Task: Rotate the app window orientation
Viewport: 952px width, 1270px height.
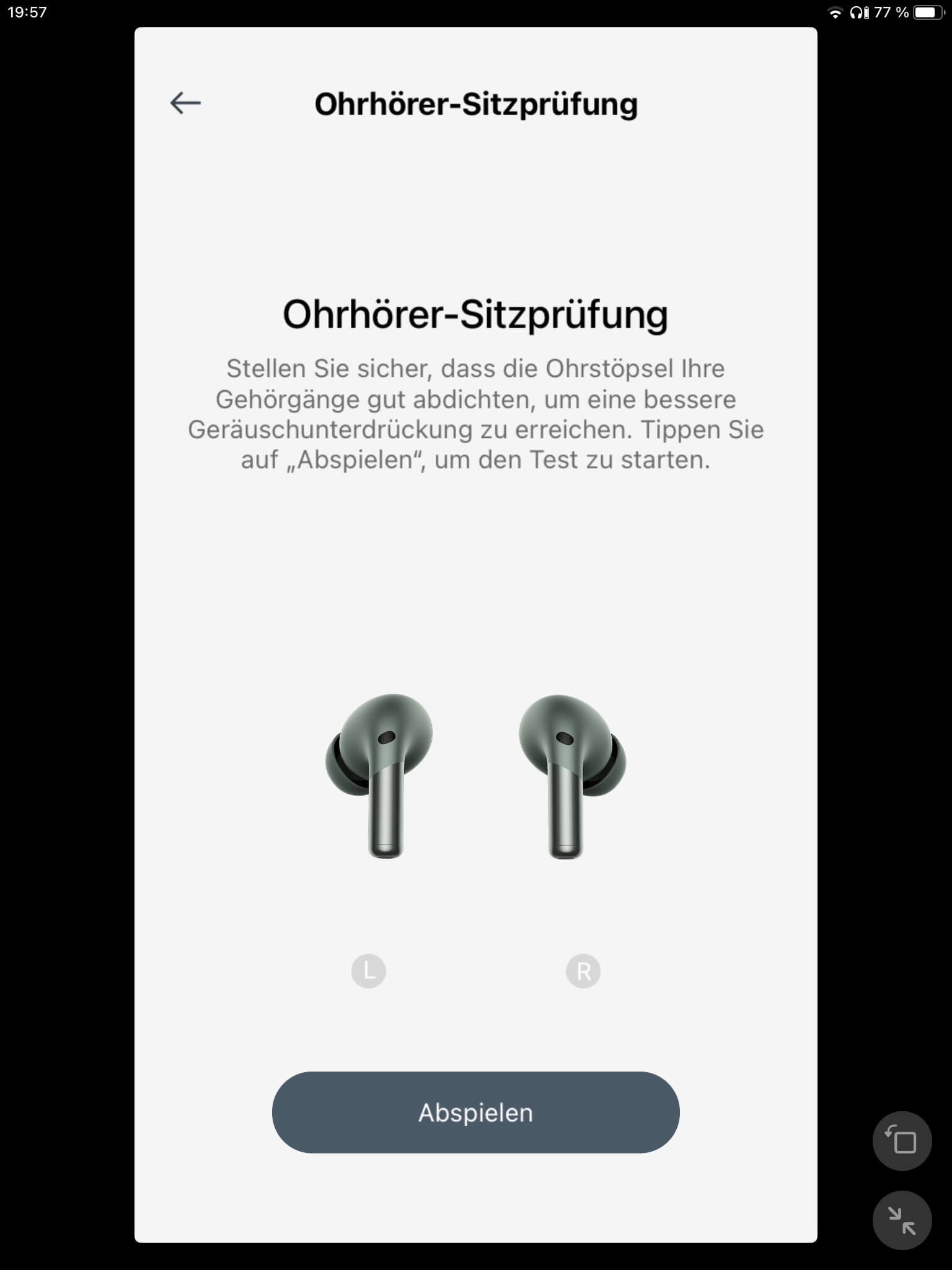Action: 902,1141
